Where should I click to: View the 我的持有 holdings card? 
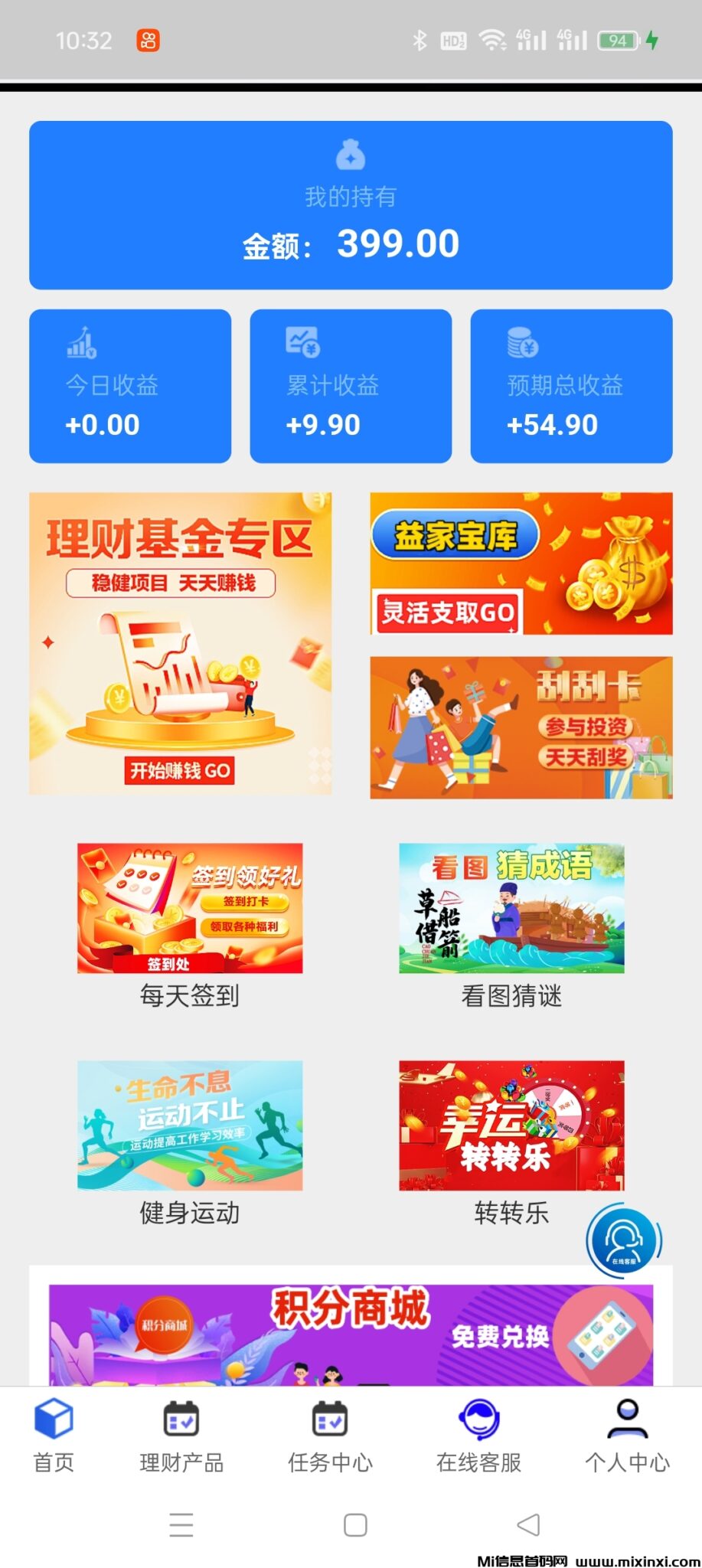pos(351,205)
